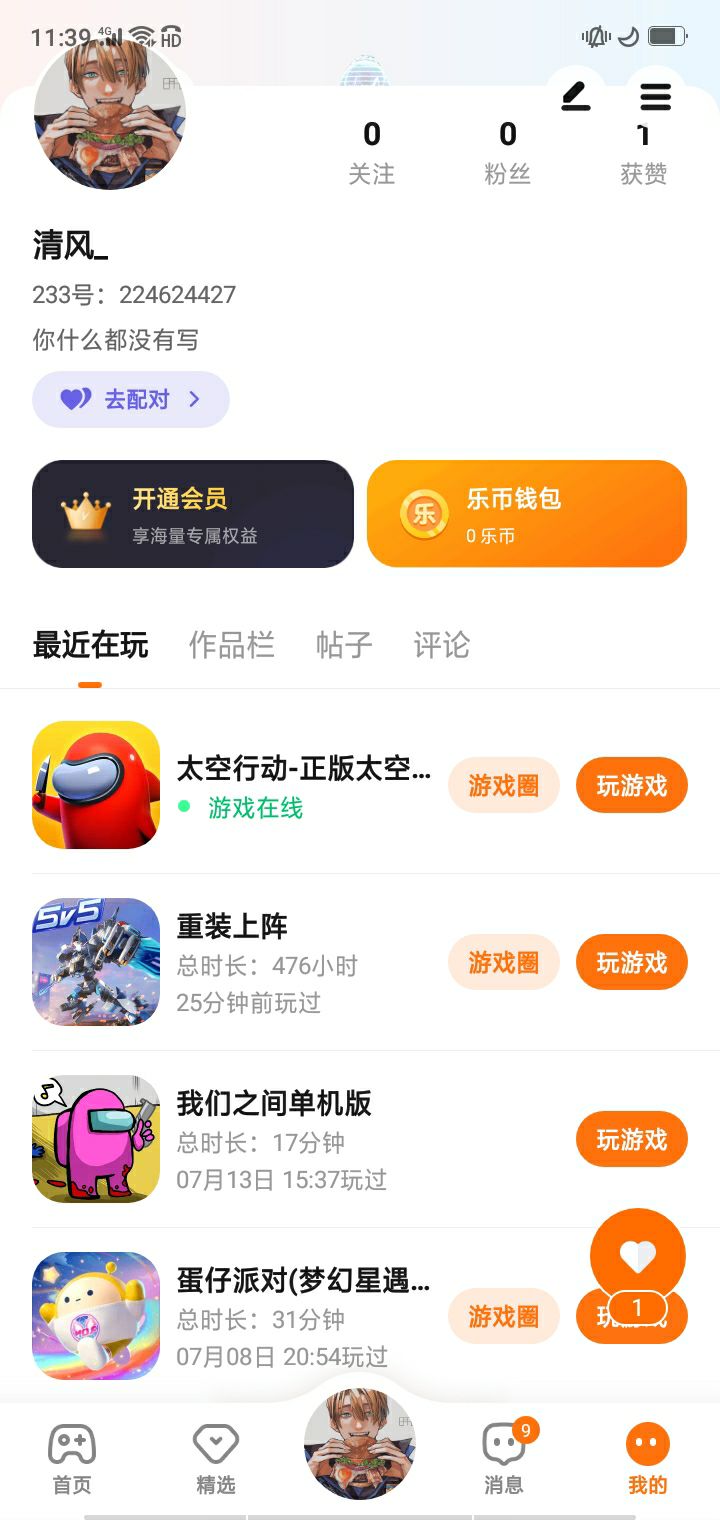Edit profile with the pencil icon
Screen dimensions: 720x1520
pos(576,97)
